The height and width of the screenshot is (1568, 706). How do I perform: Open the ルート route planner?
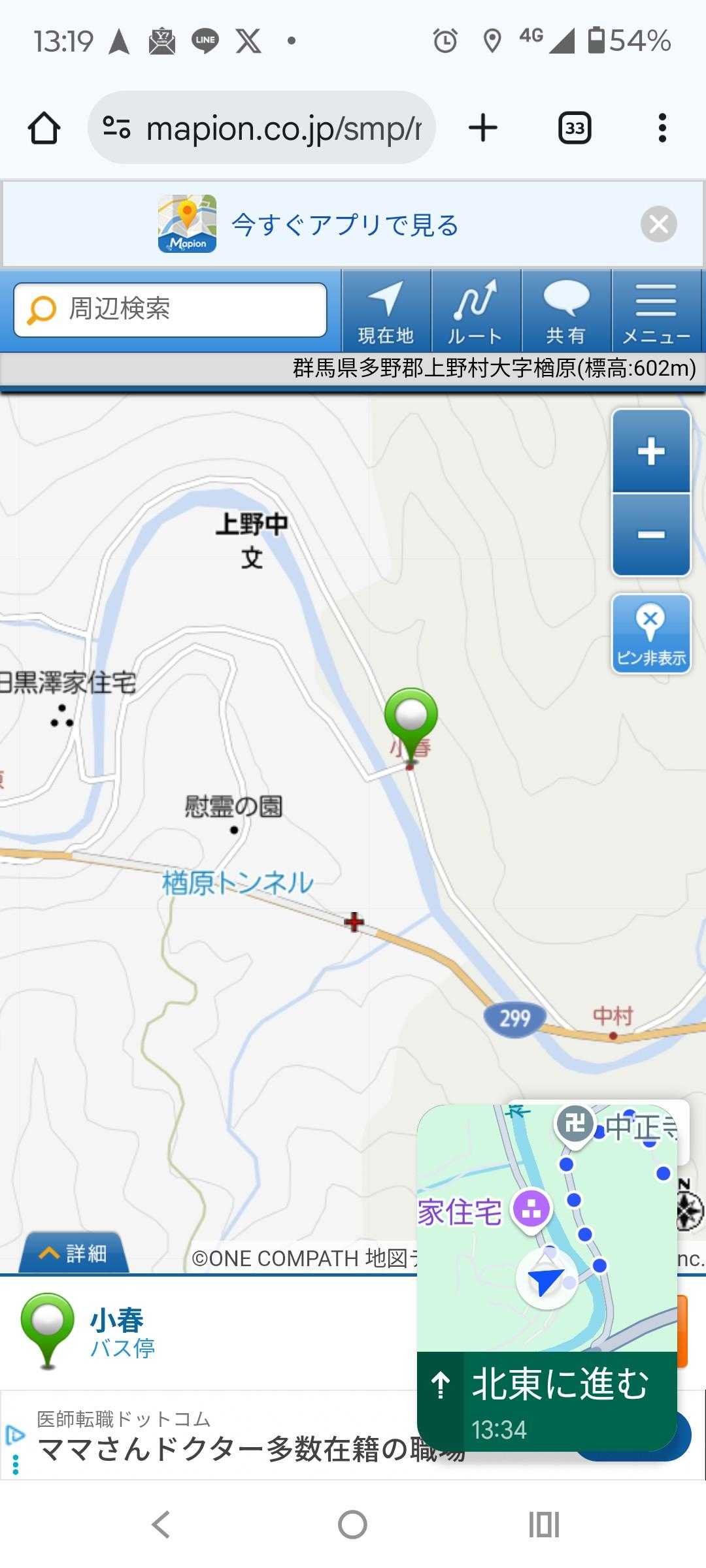[x=475, y=312]
